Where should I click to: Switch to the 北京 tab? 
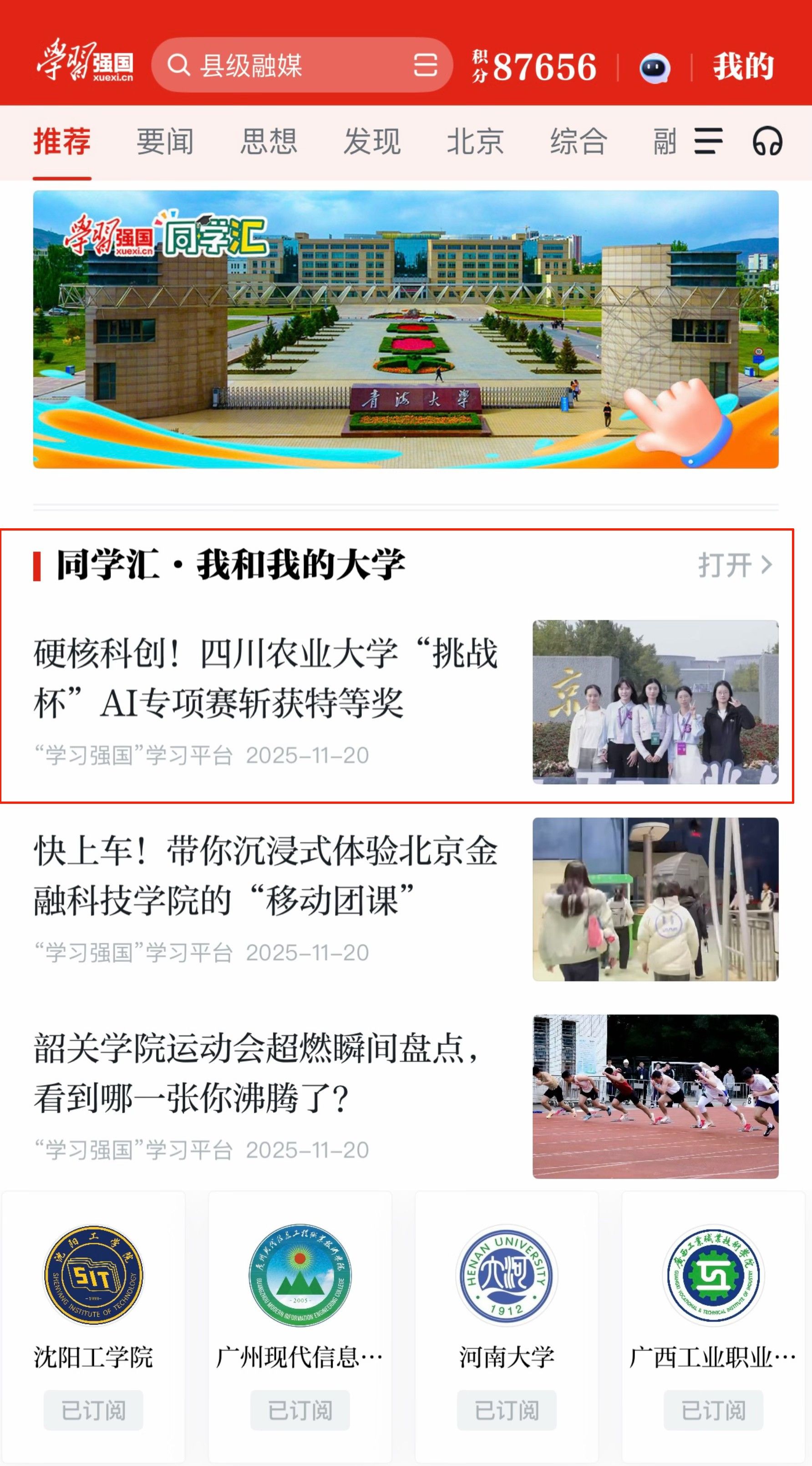(475, 142)
